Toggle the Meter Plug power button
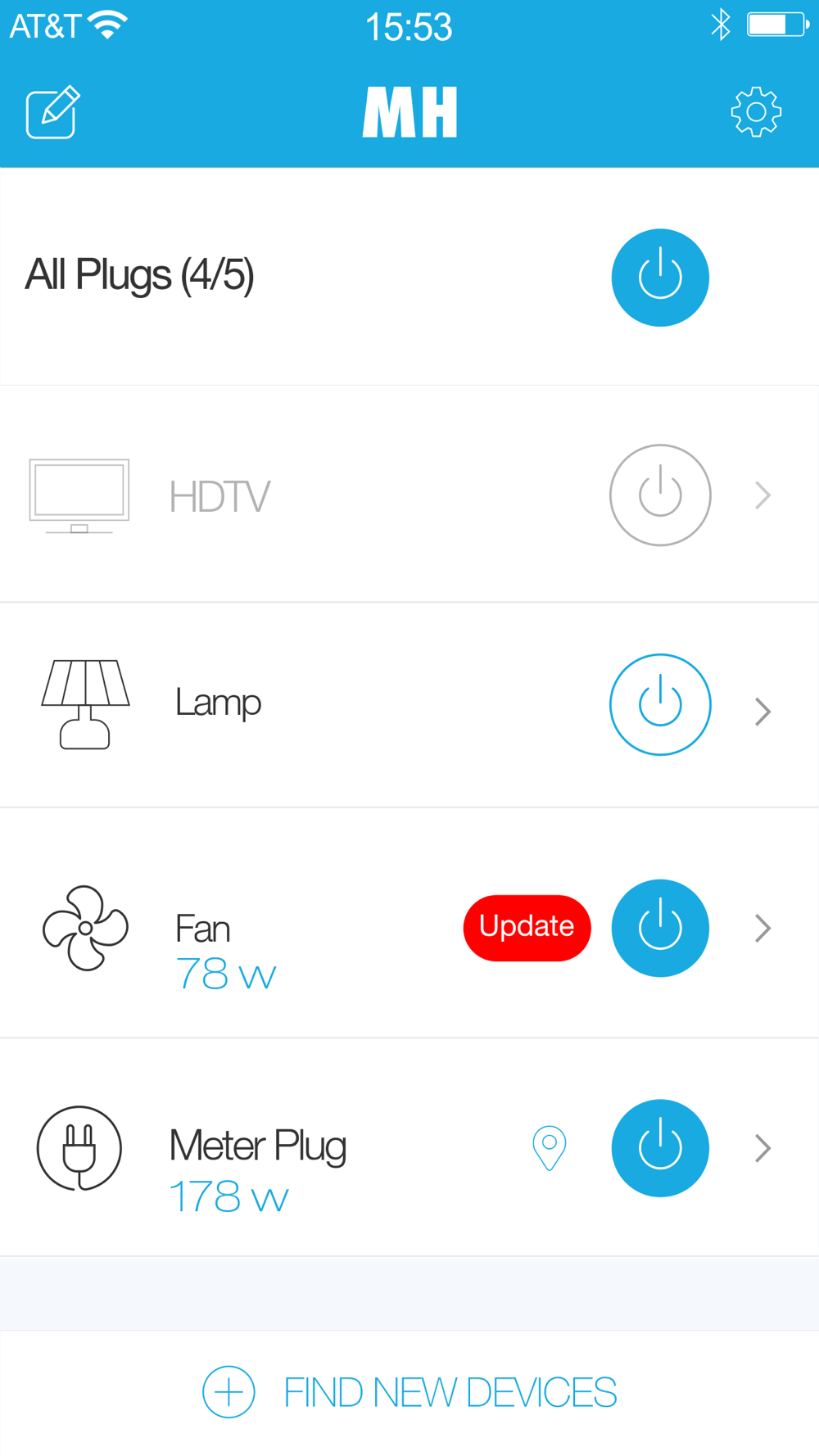This screenshot has height=1456, width=819. (x=660, y=1148)
